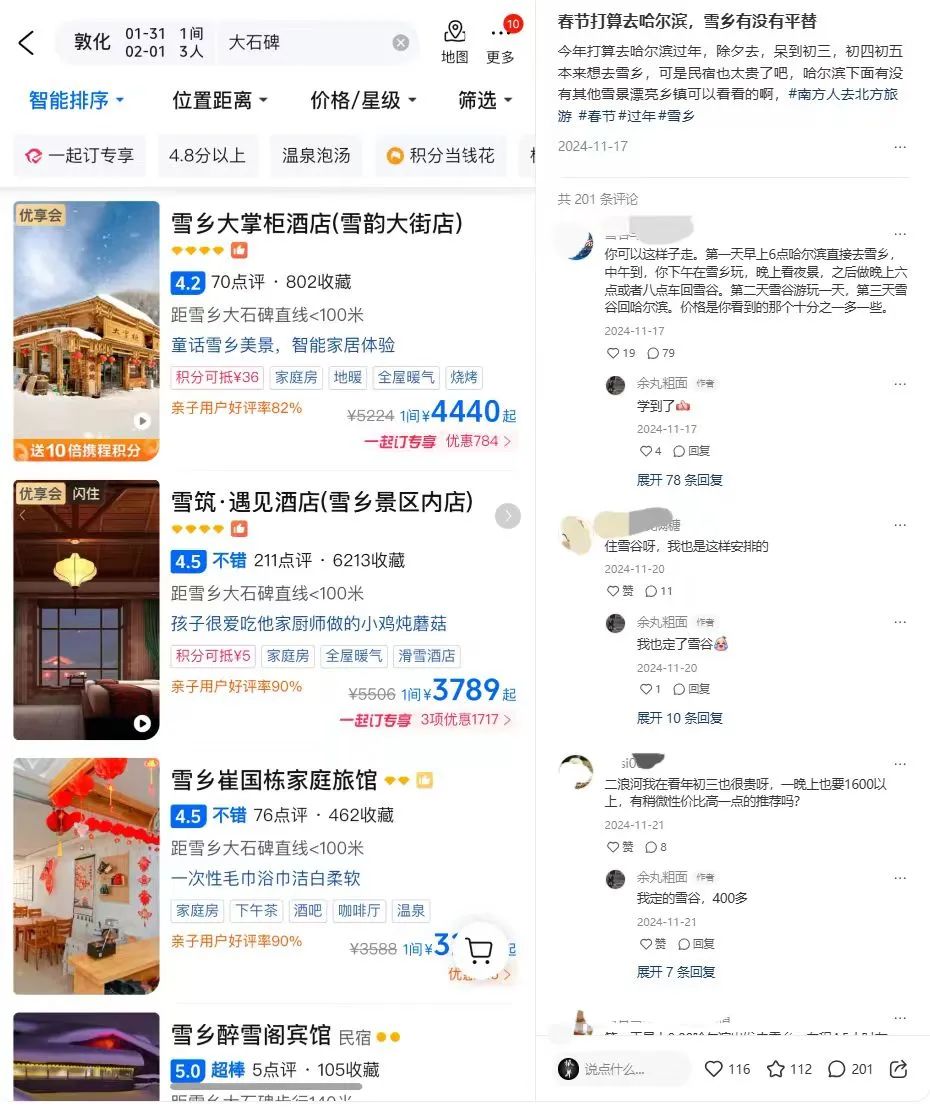The image size is (930, 1114).
Task: Share this post
Action: (898, 1069)
